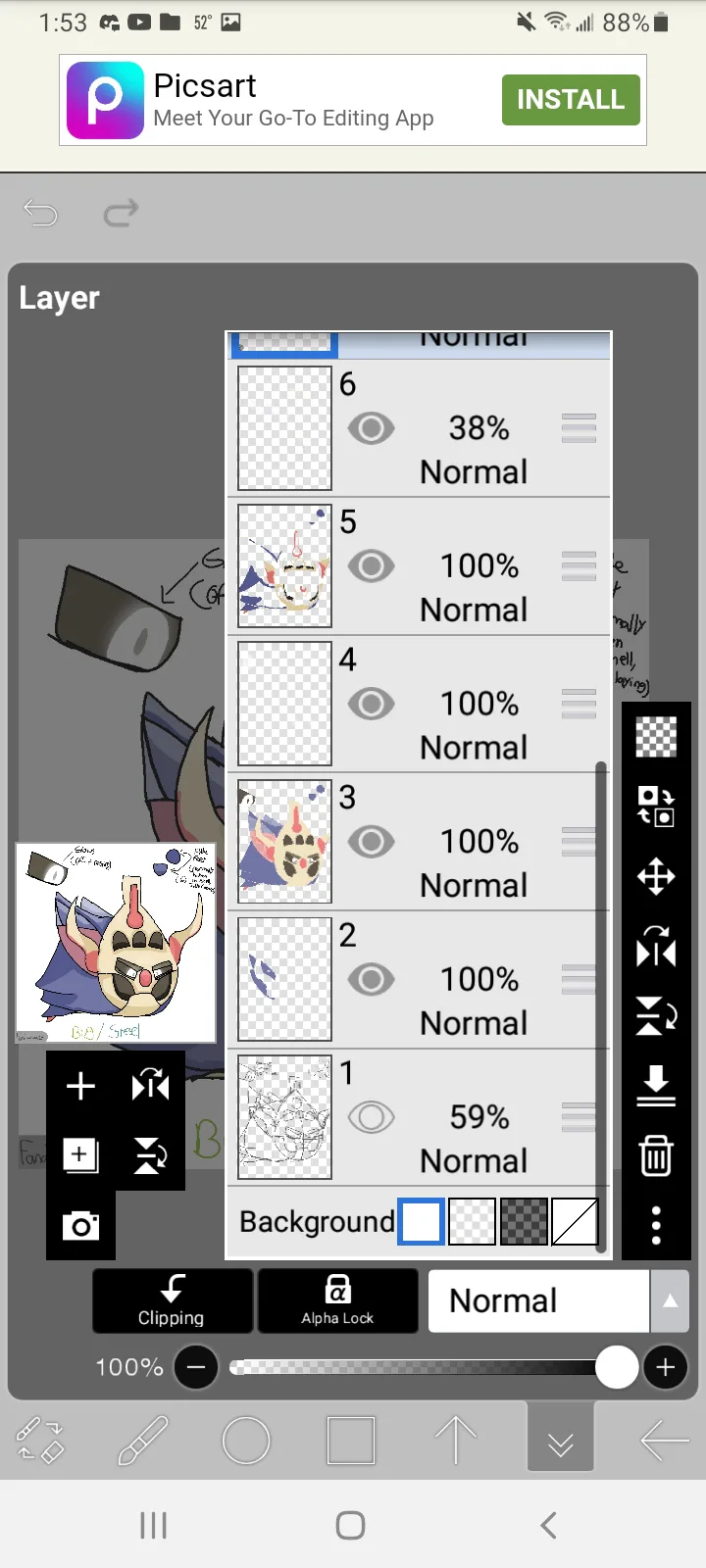Toggle visibility of layer 5

coord(371,565)
